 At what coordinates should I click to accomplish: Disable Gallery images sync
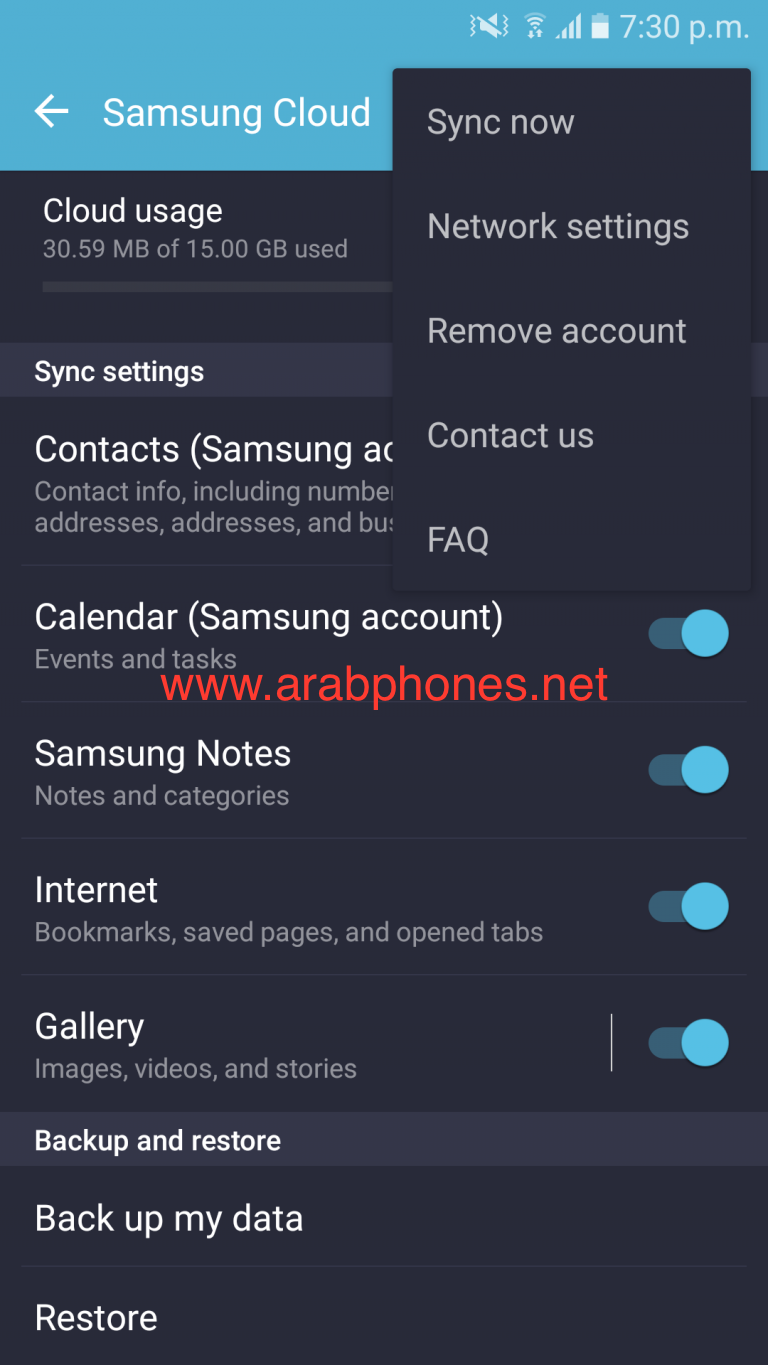tap(687, 1042)
